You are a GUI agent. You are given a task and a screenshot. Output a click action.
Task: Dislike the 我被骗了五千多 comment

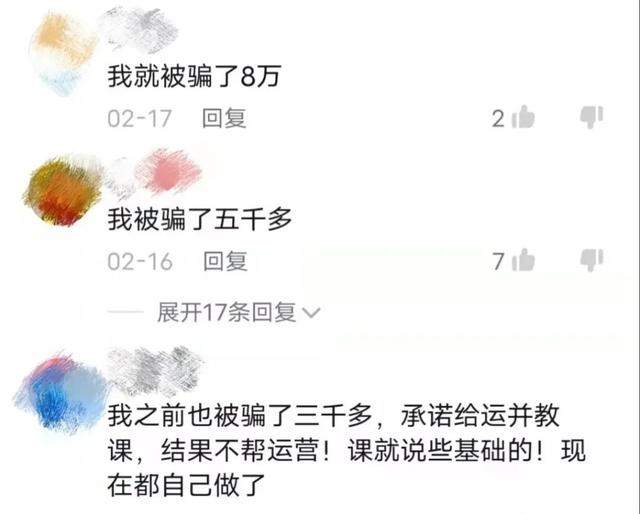pos(592,261)
